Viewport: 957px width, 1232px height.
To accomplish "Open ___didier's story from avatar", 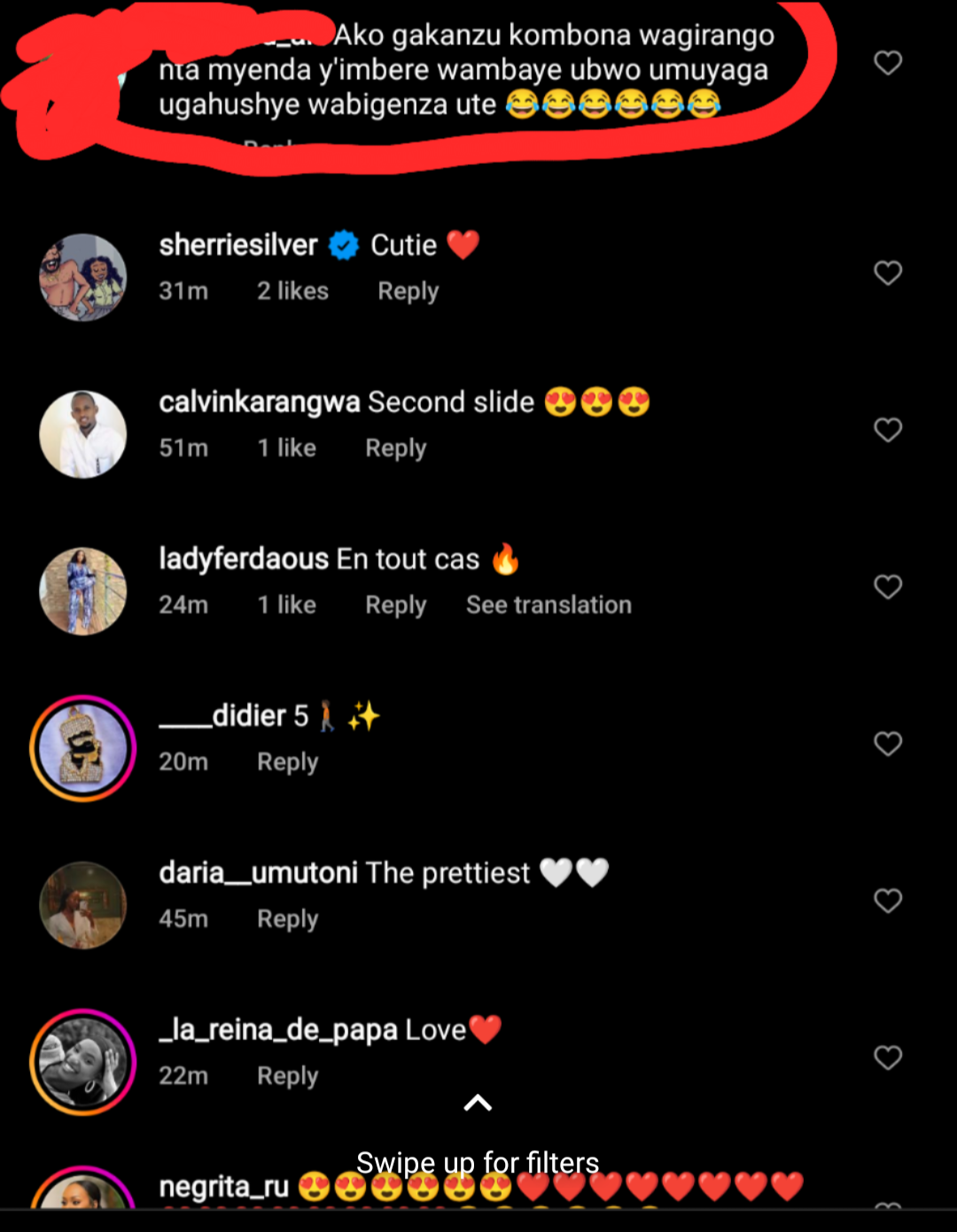I will (83, 748).
